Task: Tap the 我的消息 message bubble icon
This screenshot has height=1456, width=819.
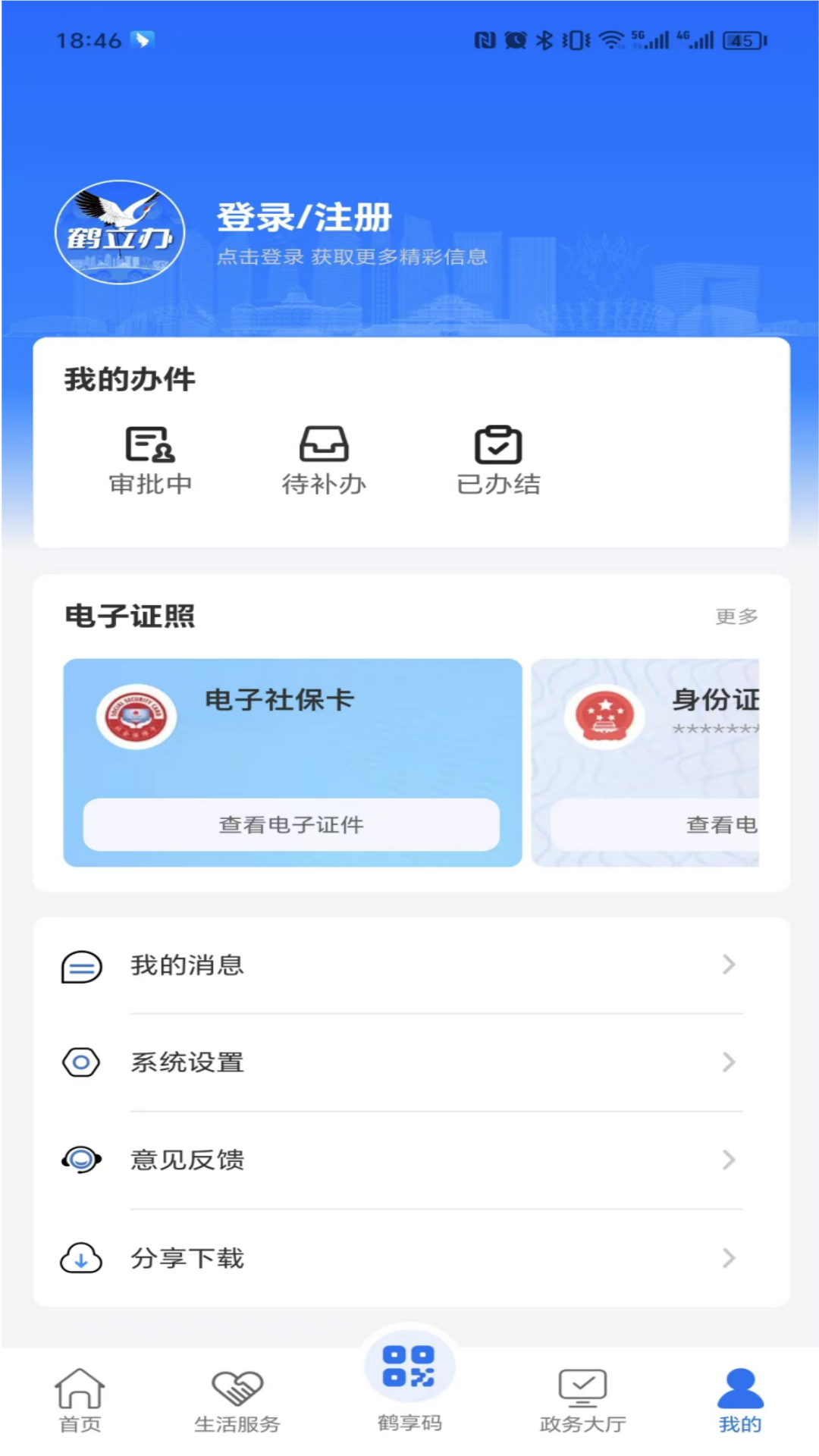Action: point(80,966)
